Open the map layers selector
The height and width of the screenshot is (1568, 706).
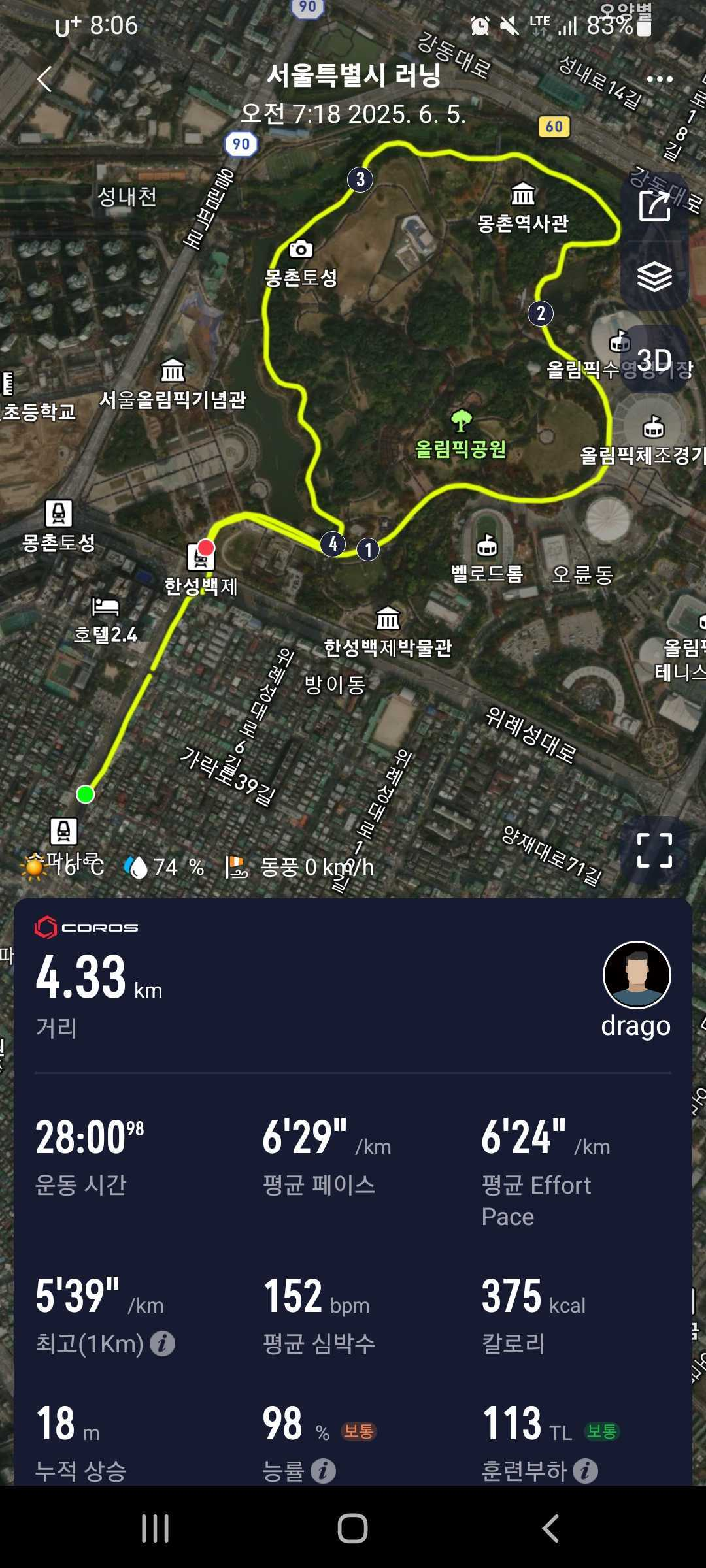[x=654, y=276]
